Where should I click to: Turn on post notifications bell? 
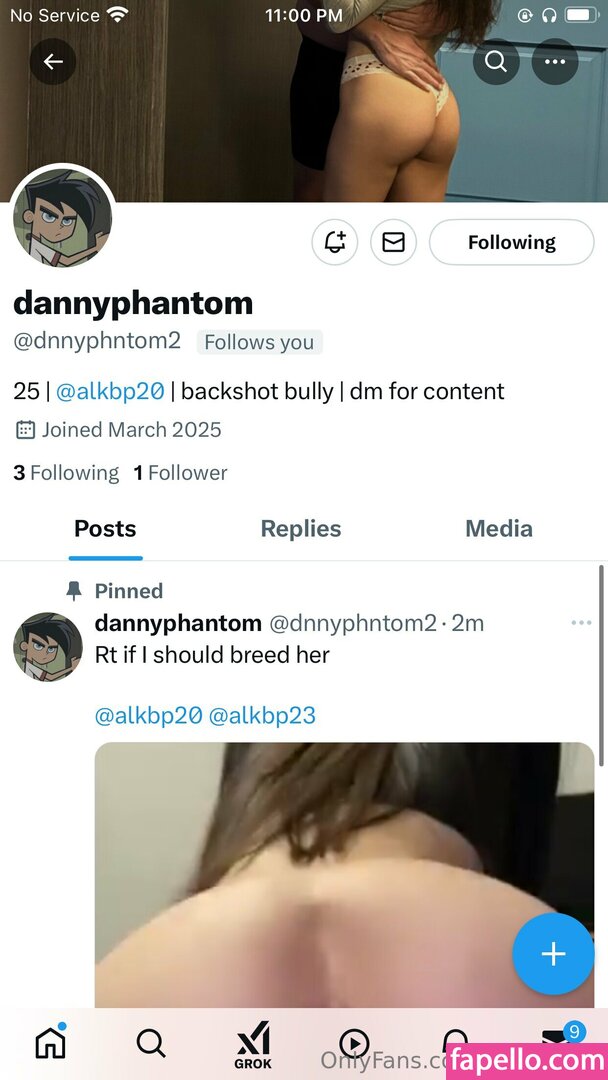334,242
